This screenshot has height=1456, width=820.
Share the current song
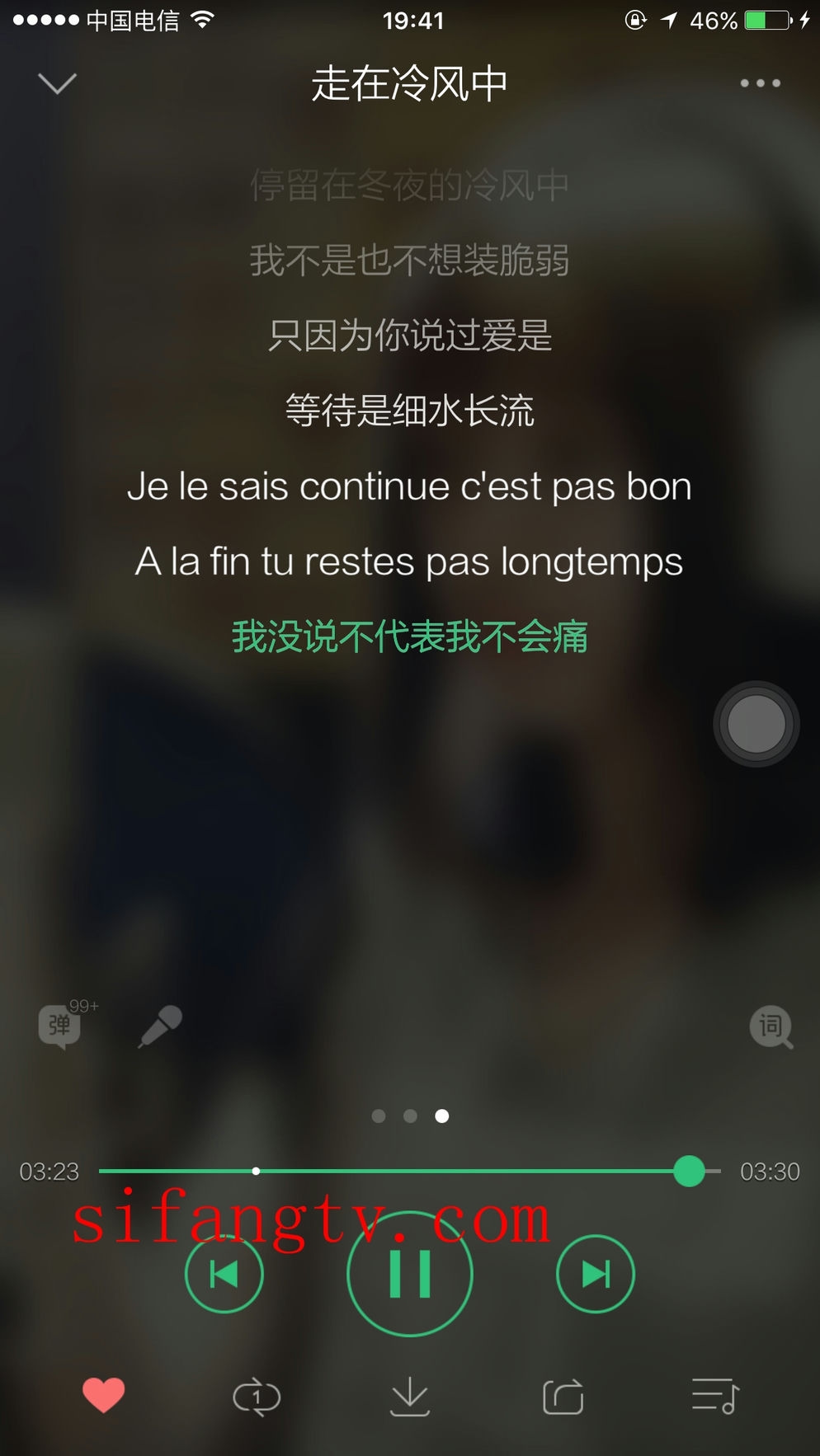tap(563, 1397)
